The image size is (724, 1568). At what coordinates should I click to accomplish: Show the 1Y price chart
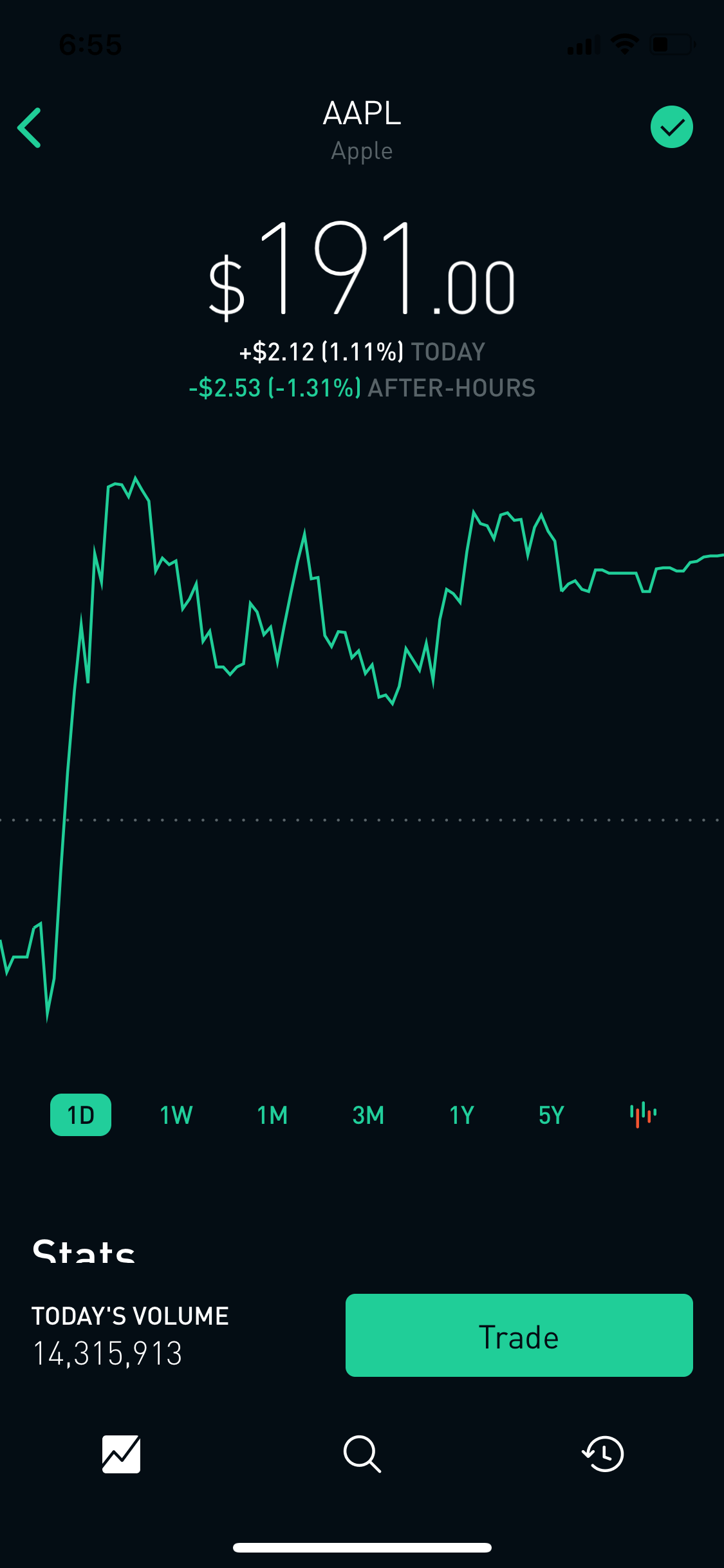462,1115
